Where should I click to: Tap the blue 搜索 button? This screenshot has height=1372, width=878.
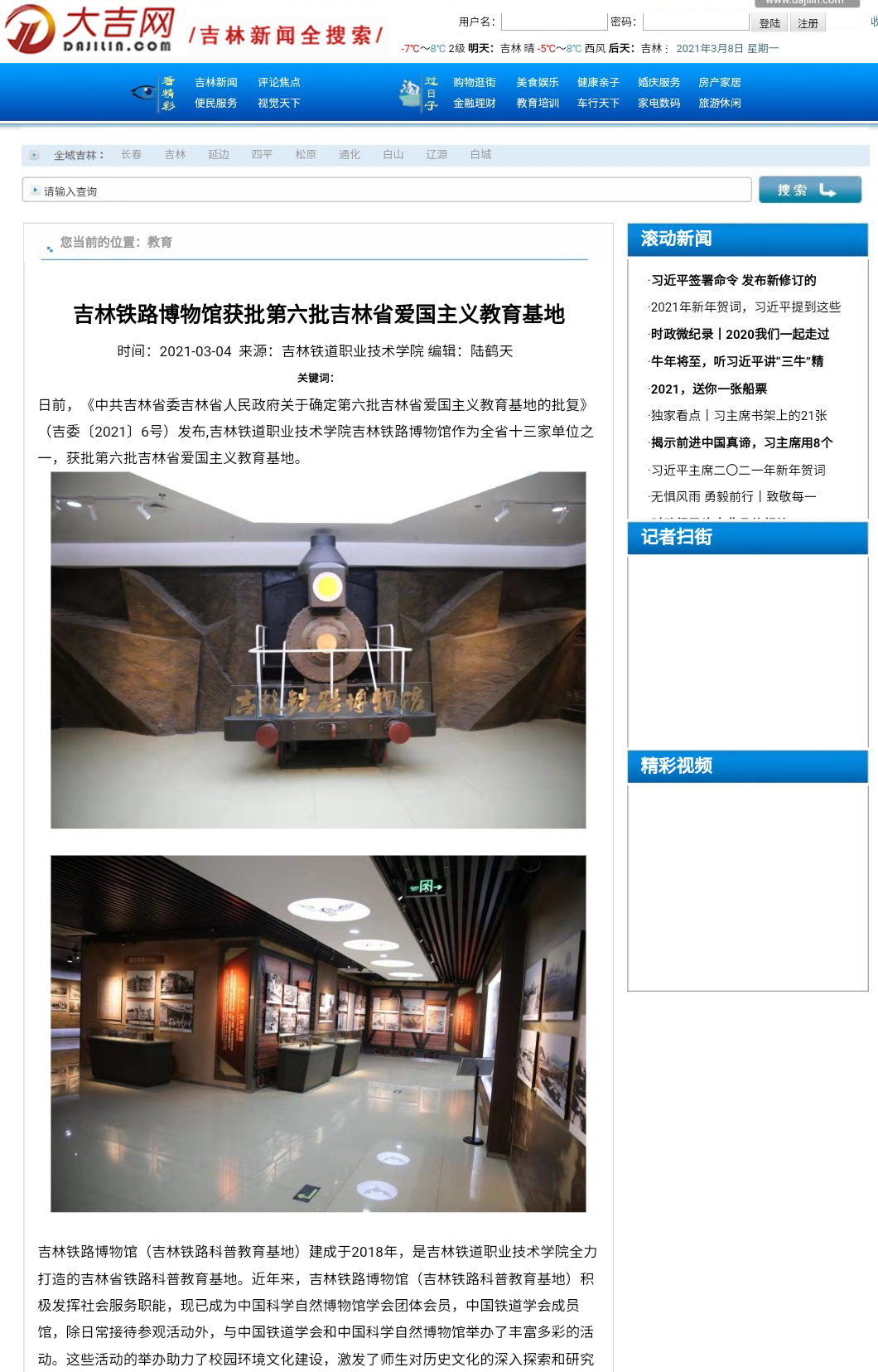[x=809, y=190]
